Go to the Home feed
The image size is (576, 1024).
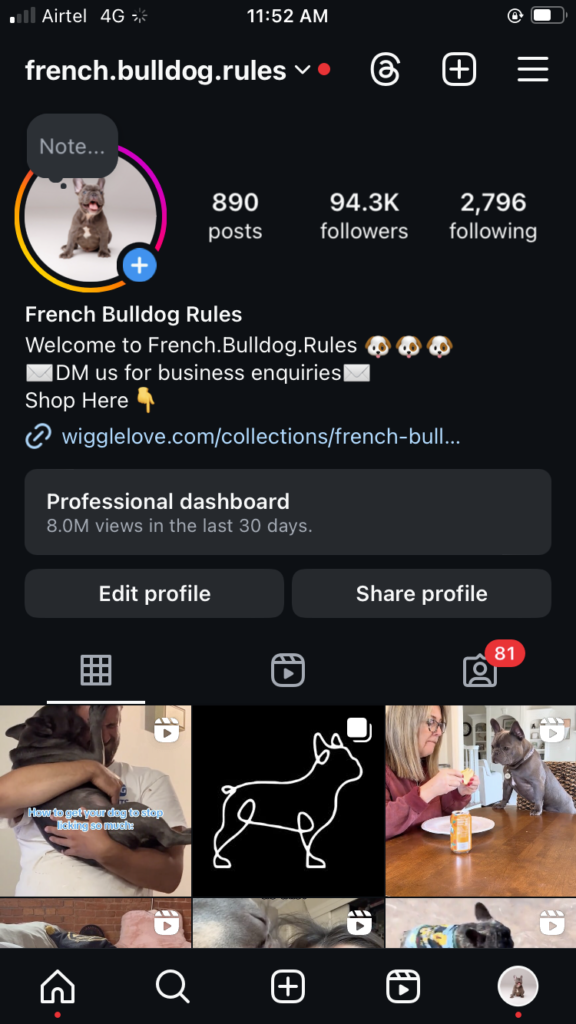pos(57,985)
